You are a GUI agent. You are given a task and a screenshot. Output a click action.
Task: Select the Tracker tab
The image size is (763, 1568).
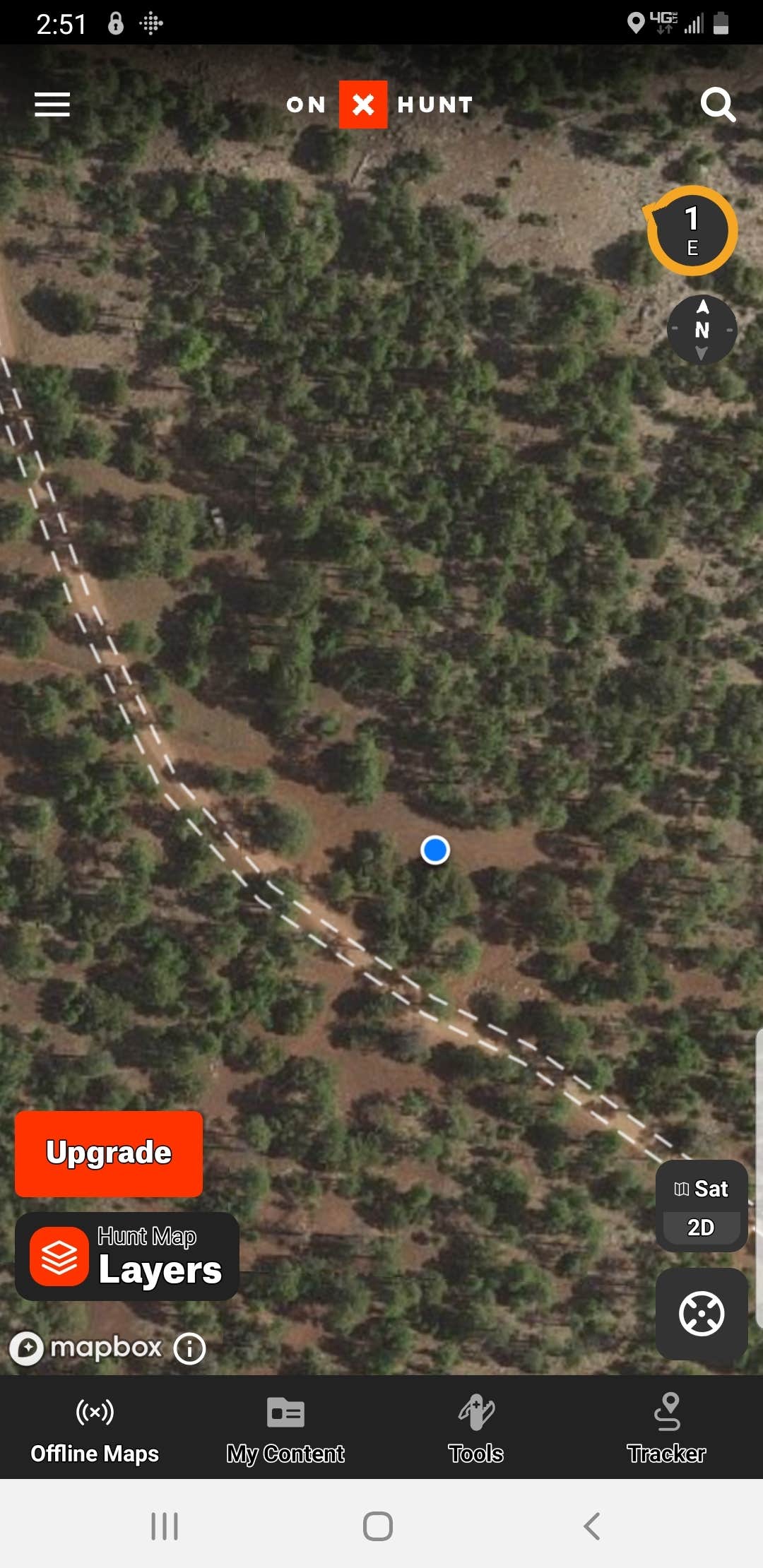666,1428
